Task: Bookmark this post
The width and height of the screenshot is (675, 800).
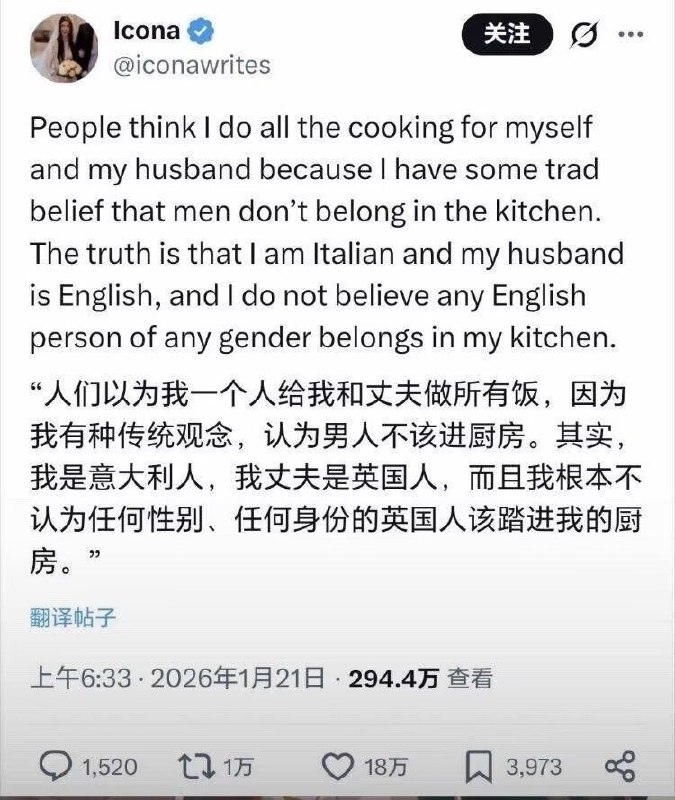Action: pyautogui.click(x=477, y=767)
